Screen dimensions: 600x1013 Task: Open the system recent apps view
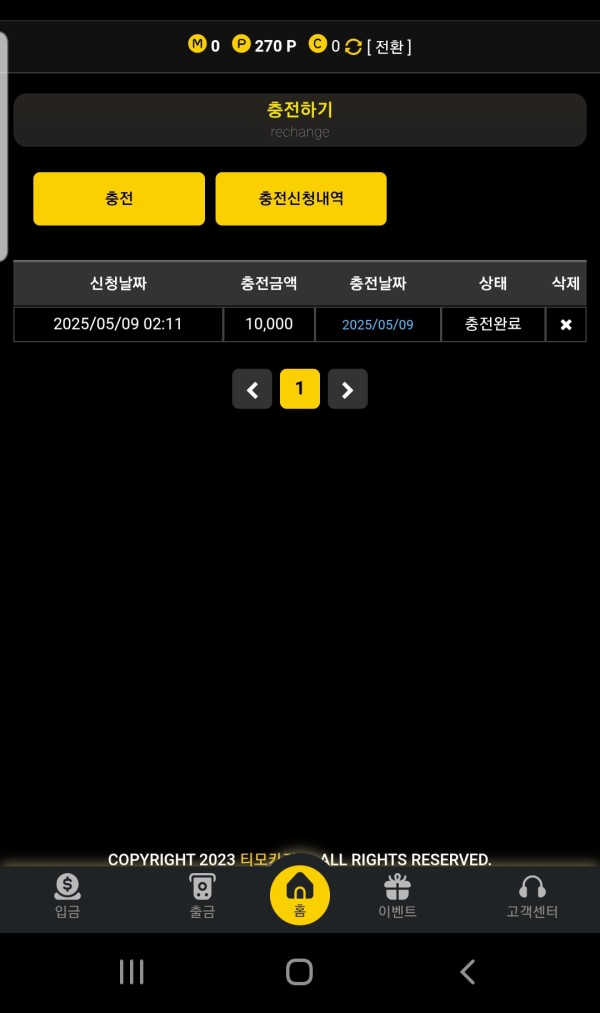pos(132,971)
